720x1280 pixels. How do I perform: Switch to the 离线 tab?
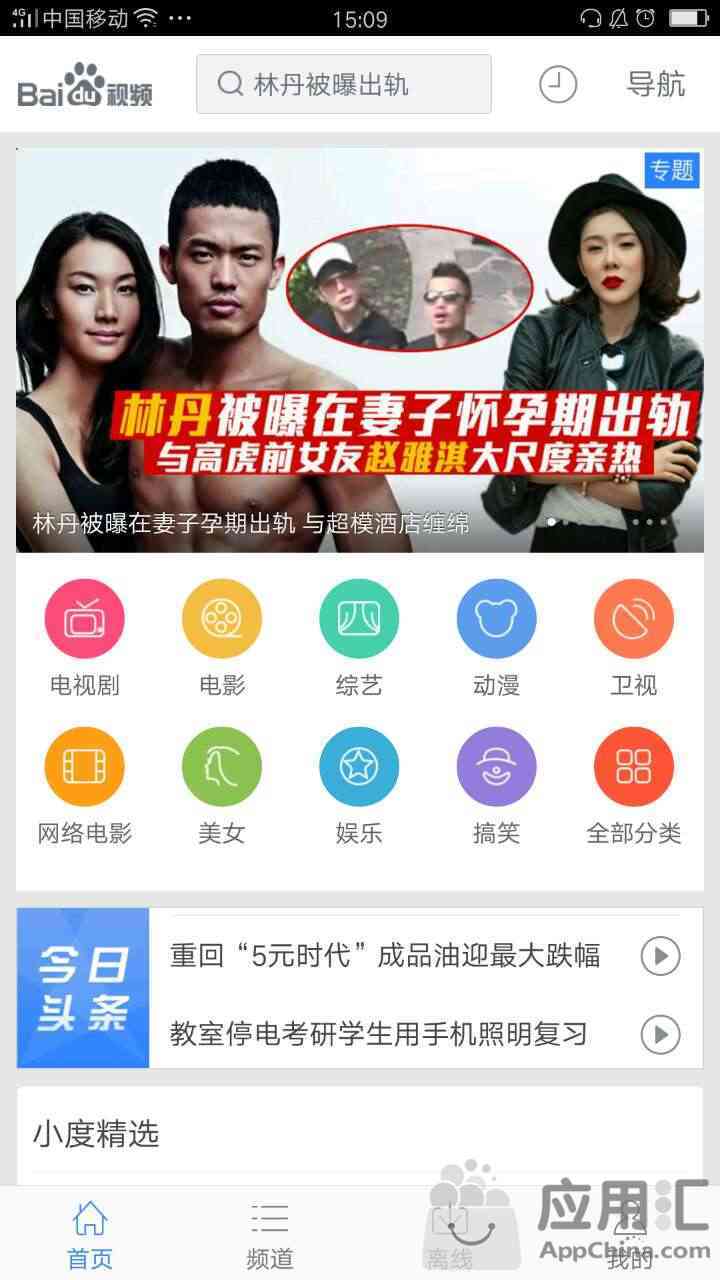[449, 1235]
